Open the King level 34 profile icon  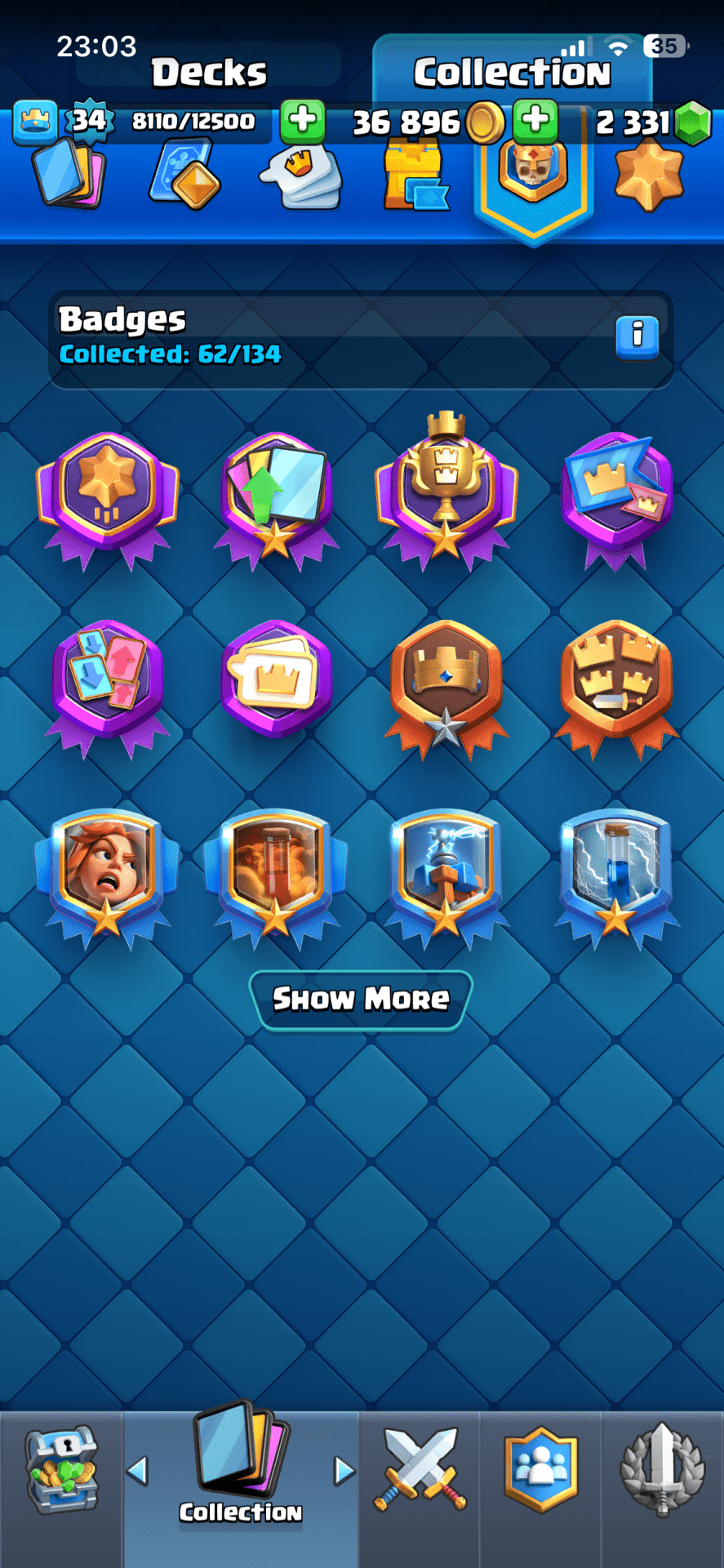[35, 121]
